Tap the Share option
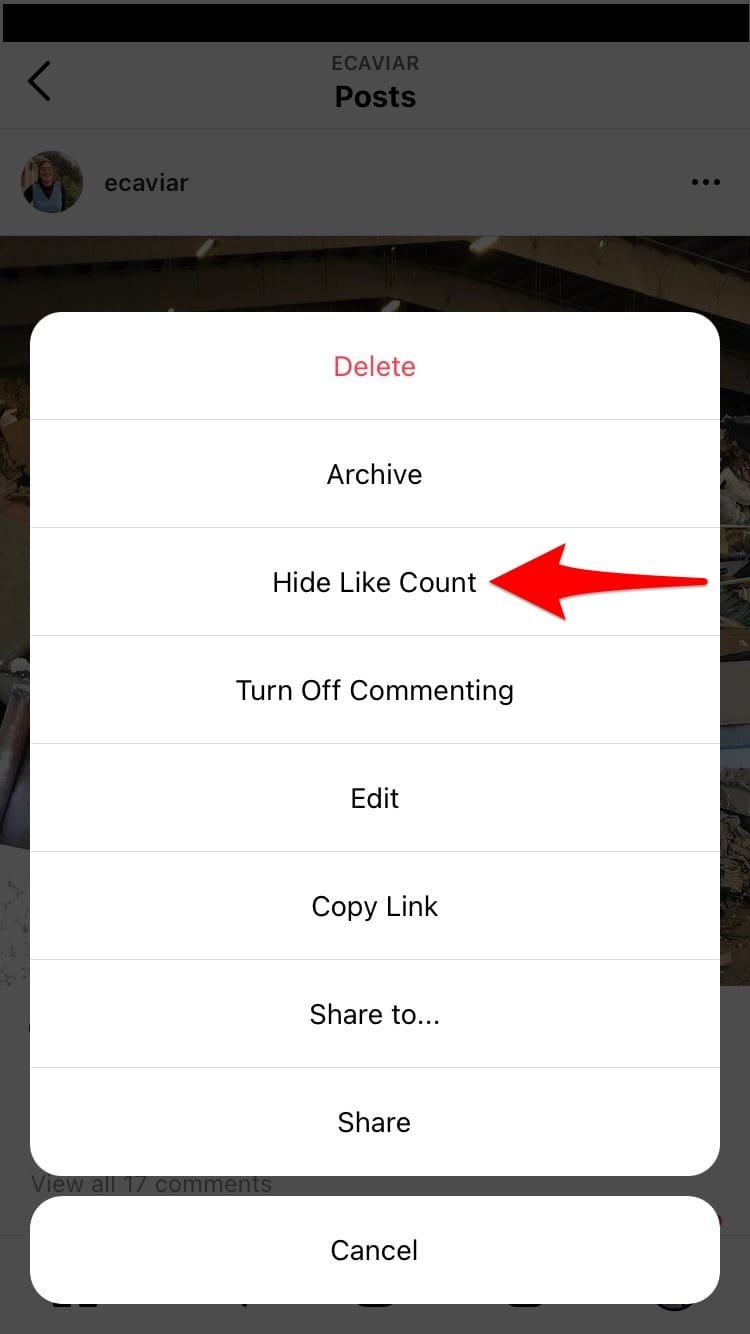Screen dimensions: 750x1334 pos(375,1122)
